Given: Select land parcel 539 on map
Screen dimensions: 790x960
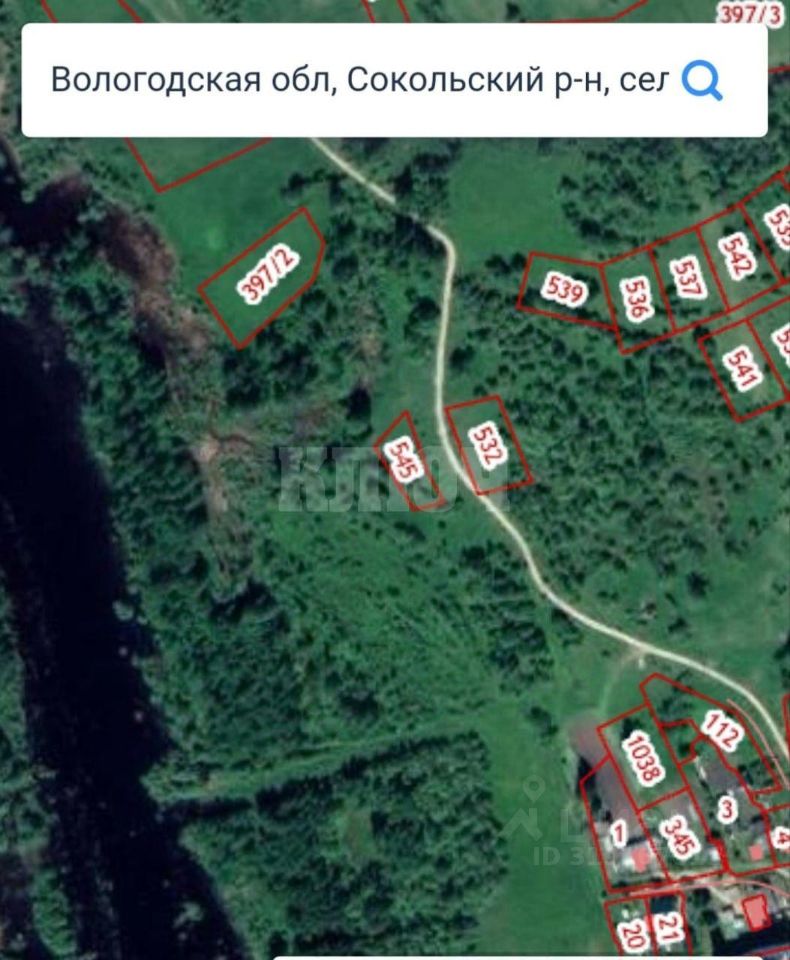Looking at the screenshot, I should [x=564, y=289].
